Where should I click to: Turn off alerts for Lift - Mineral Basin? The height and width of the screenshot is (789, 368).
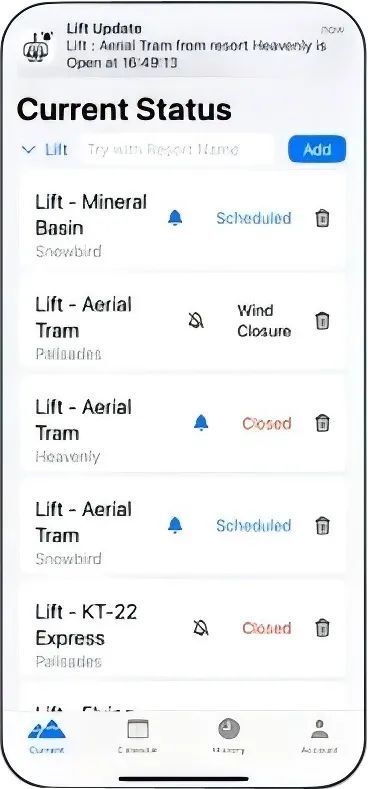(x=175, y=218)
